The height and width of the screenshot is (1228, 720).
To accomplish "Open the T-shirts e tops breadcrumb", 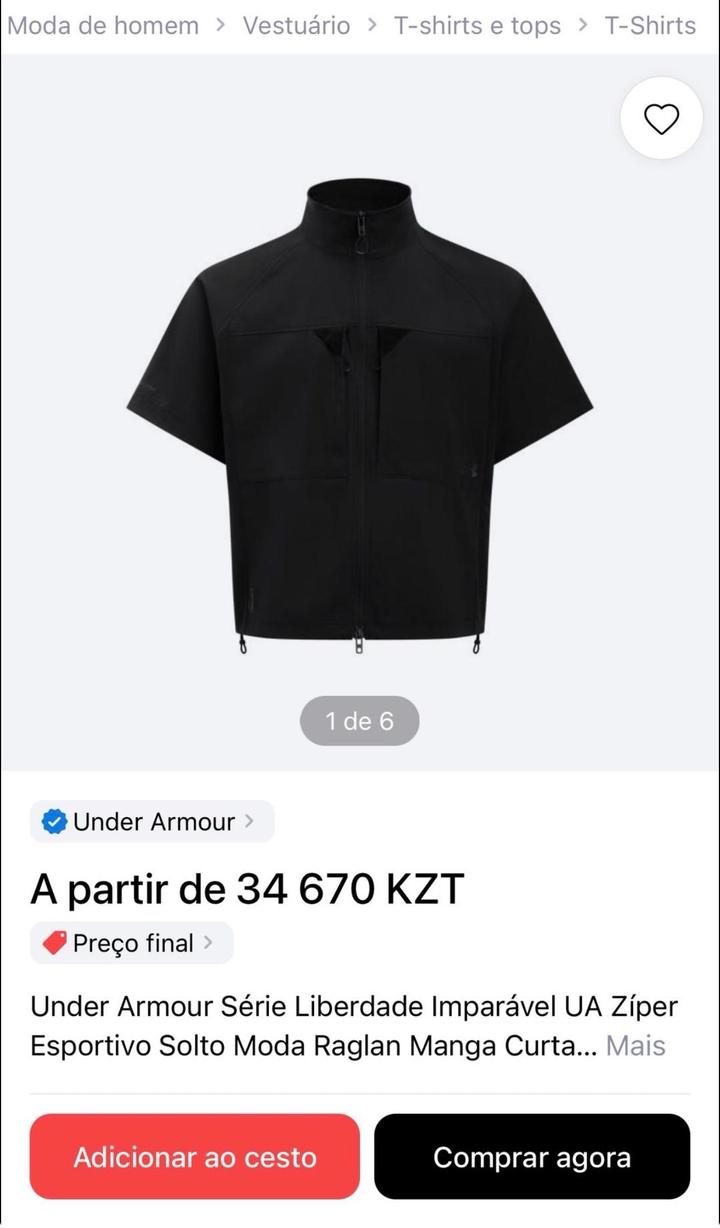I will tap(477, 26).
